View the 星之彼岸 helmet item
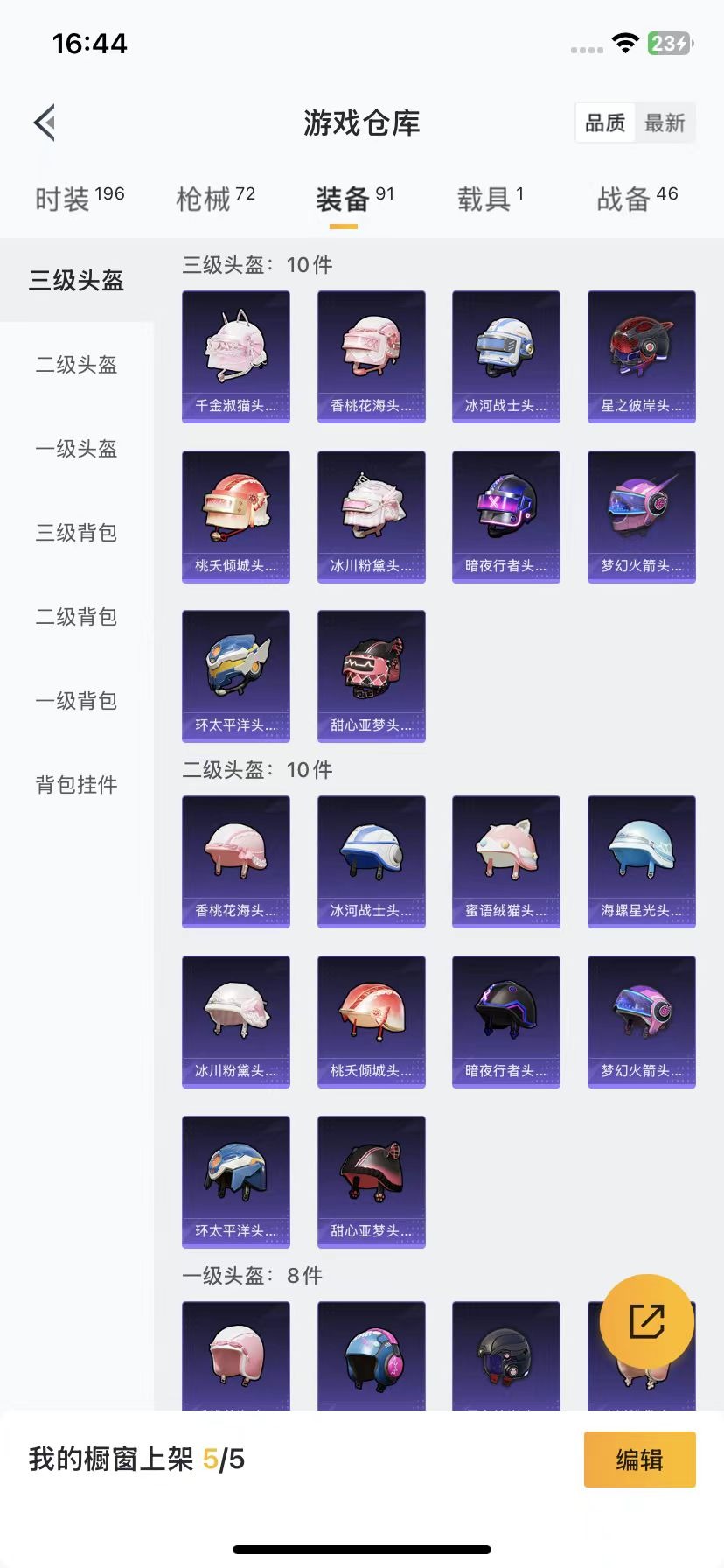 point(641,356)
